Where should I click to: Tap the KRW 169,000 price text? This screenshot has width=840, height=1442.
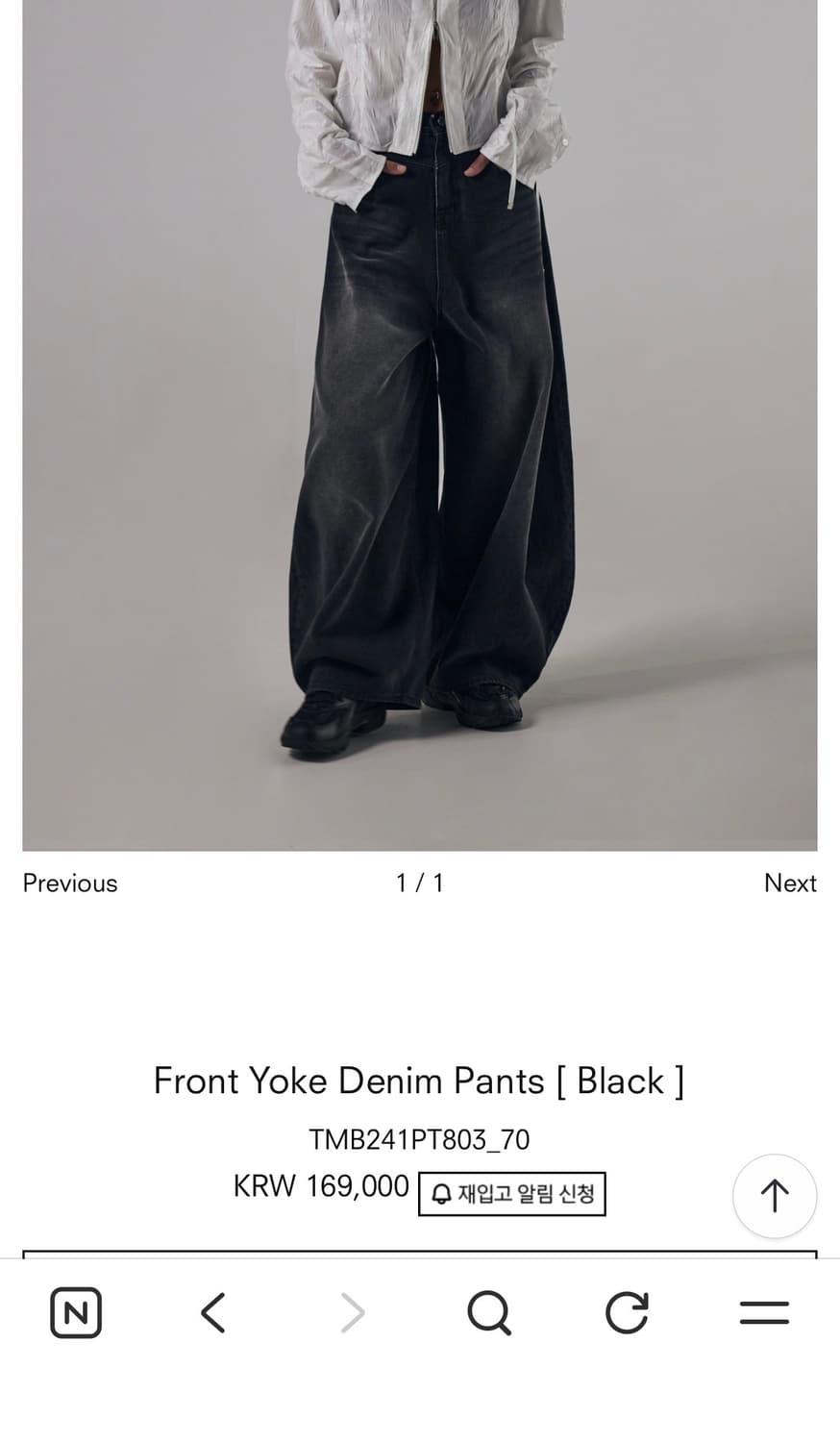(320, 1185)
